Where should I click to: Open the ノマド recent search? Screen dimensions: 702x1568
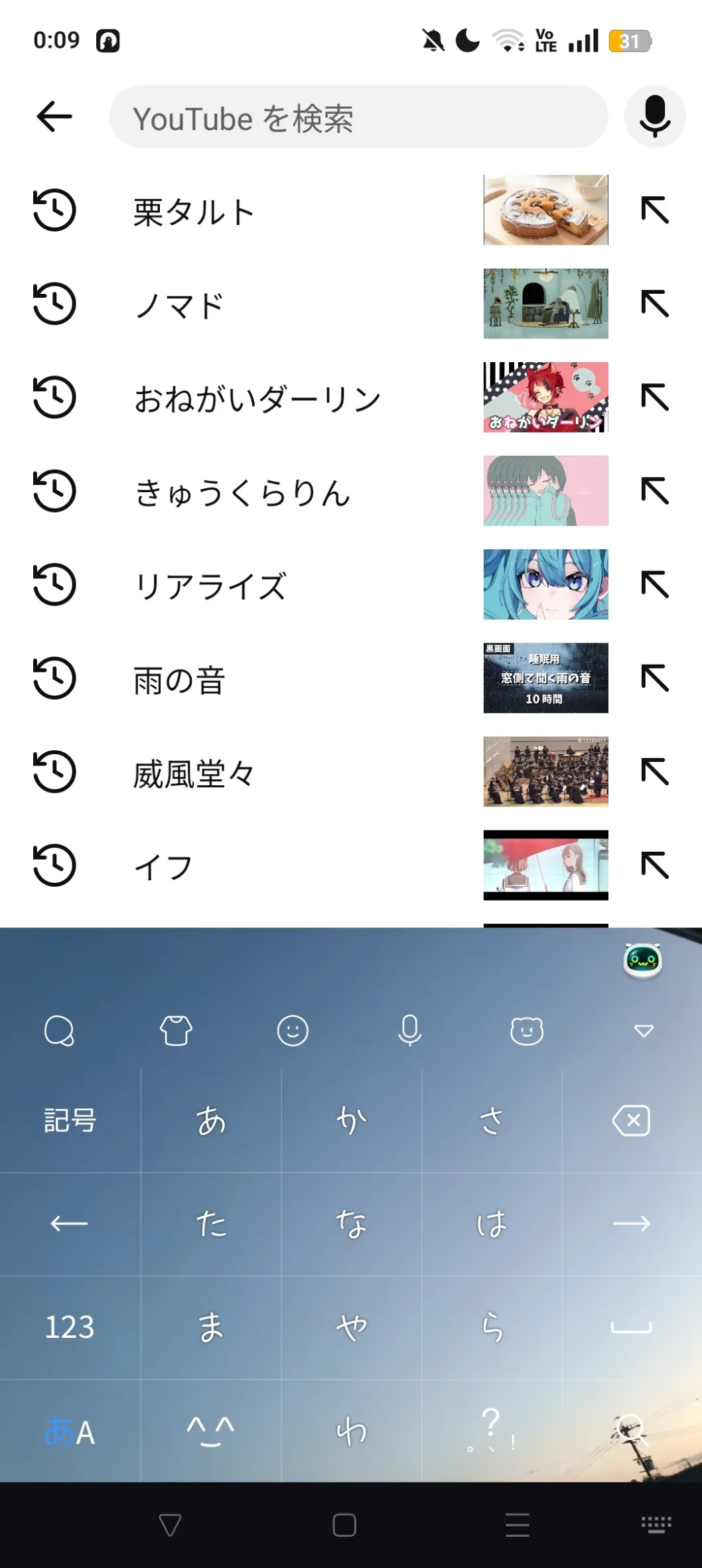click(179, 305)
